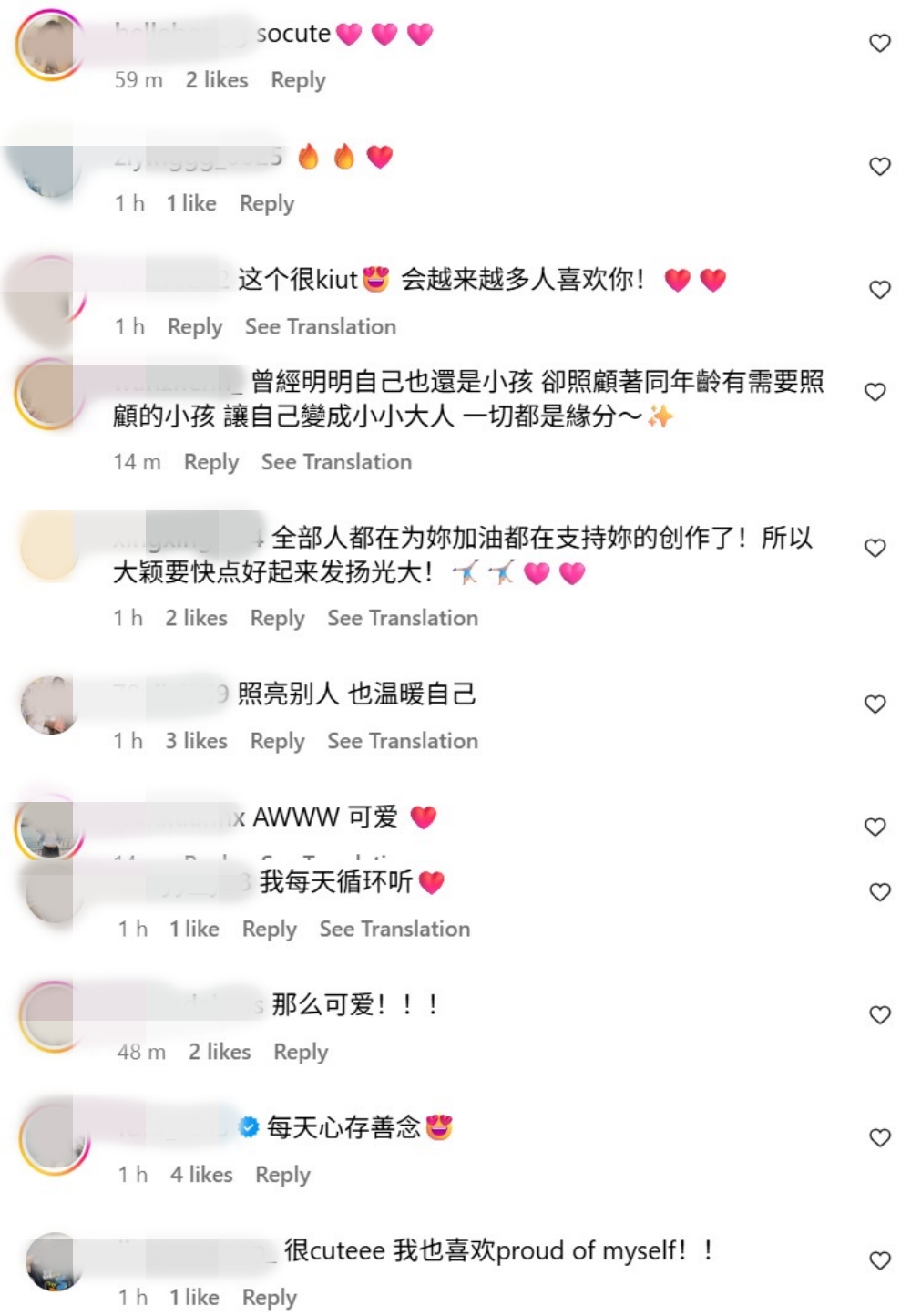Viewport: 911px width, 1316px height.
Task: Like the '这个很kiut' comment
Action: click(879, 289)
